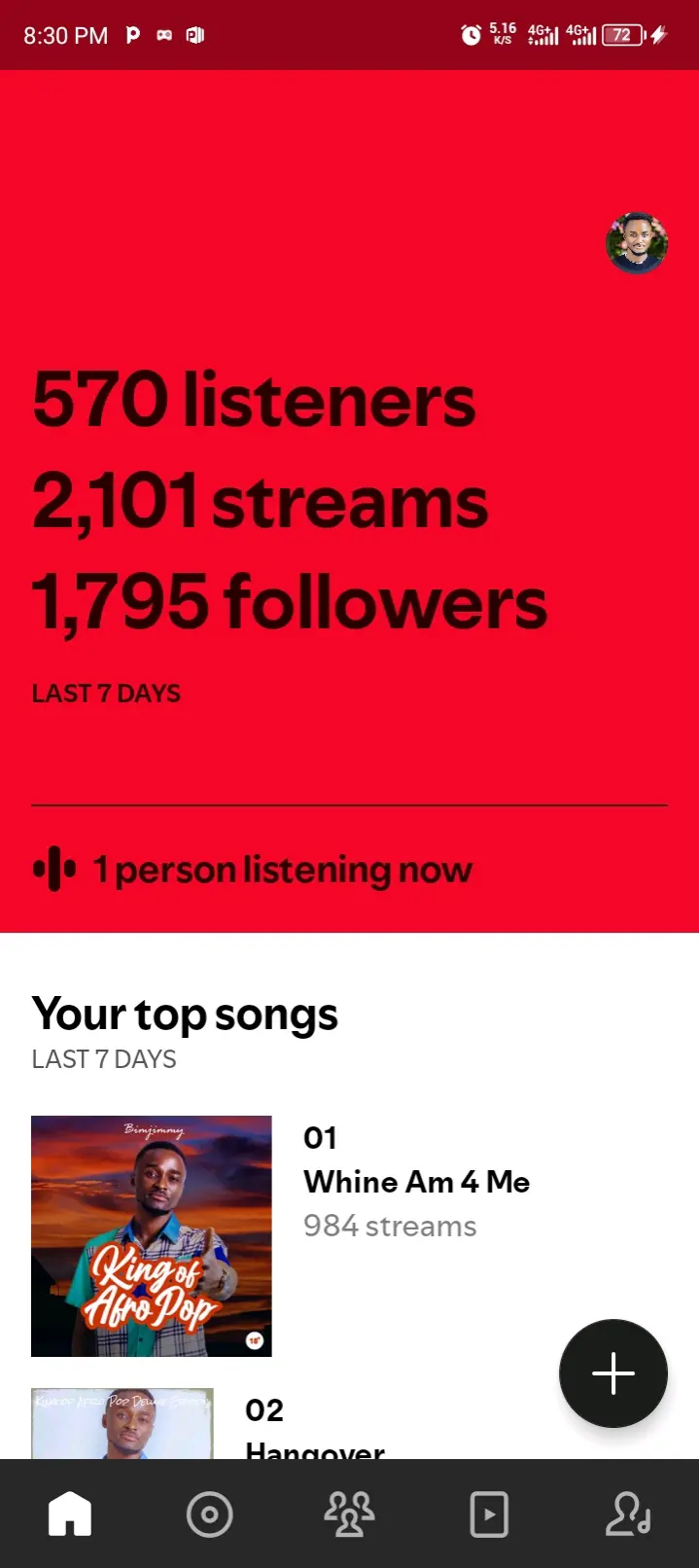
Task: Switch to the Music disc tab
Action: point(210,1515)
